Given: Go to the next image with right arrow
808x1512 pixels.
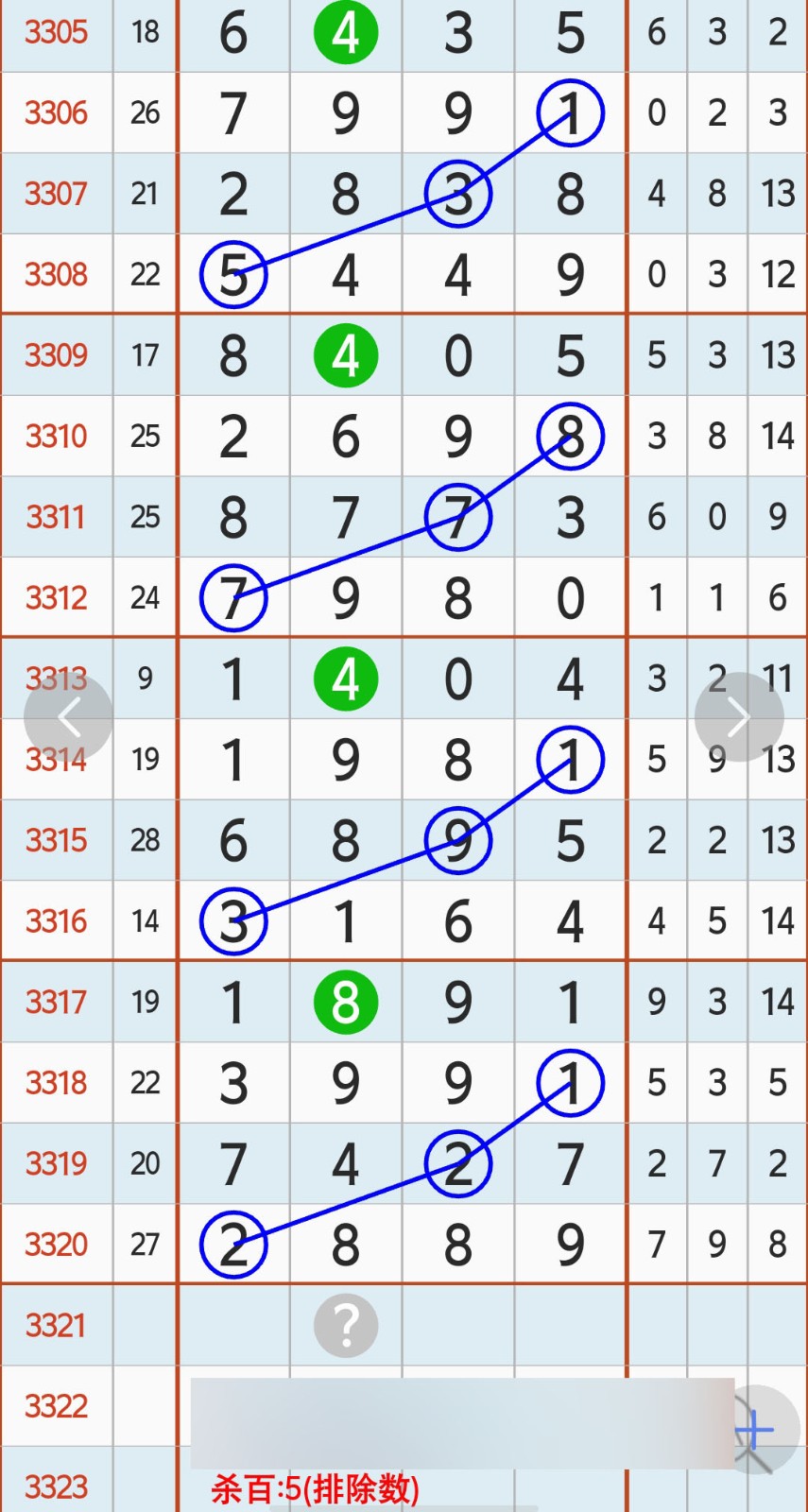Looking at the screenshot, I should tap(739, 717).
